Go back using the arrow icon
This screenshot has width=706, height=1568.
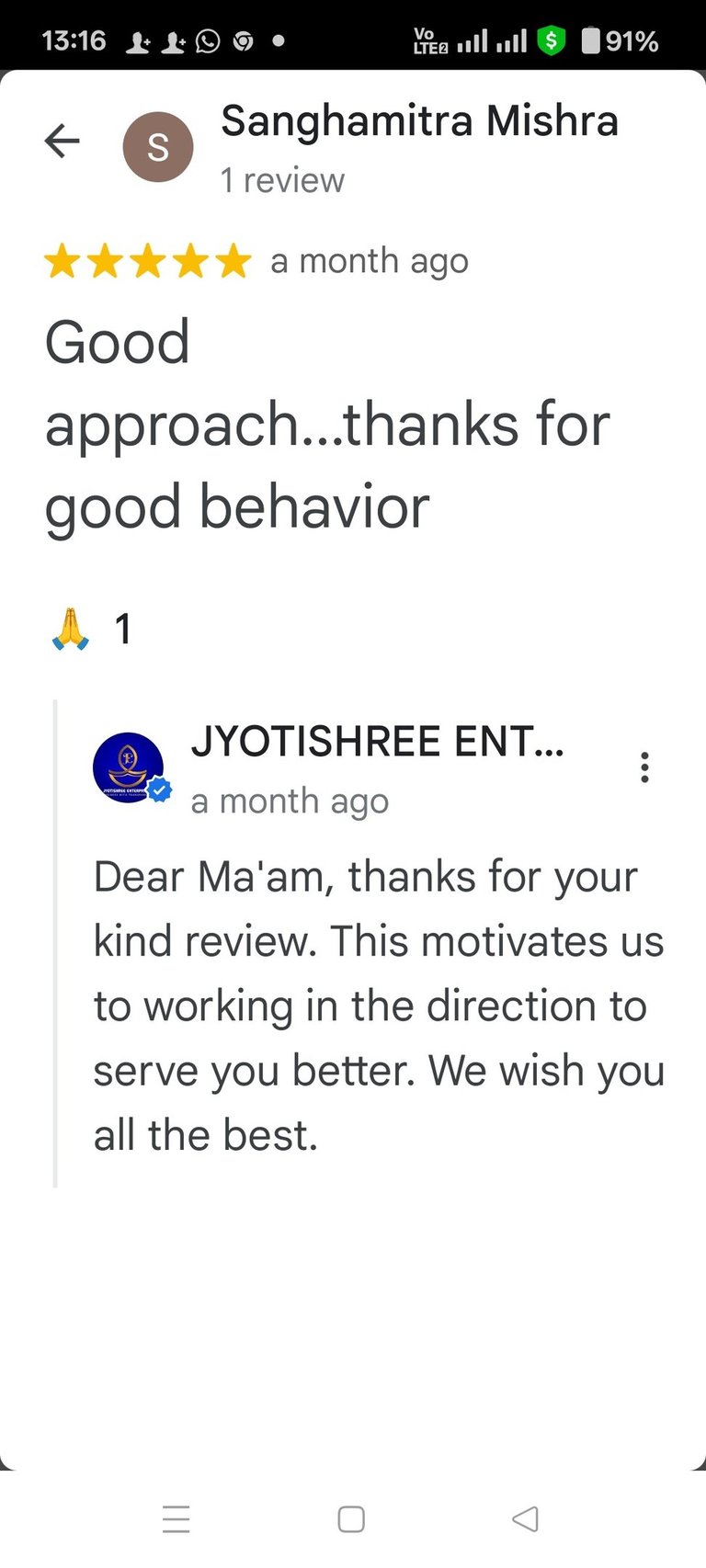(62, 142)
